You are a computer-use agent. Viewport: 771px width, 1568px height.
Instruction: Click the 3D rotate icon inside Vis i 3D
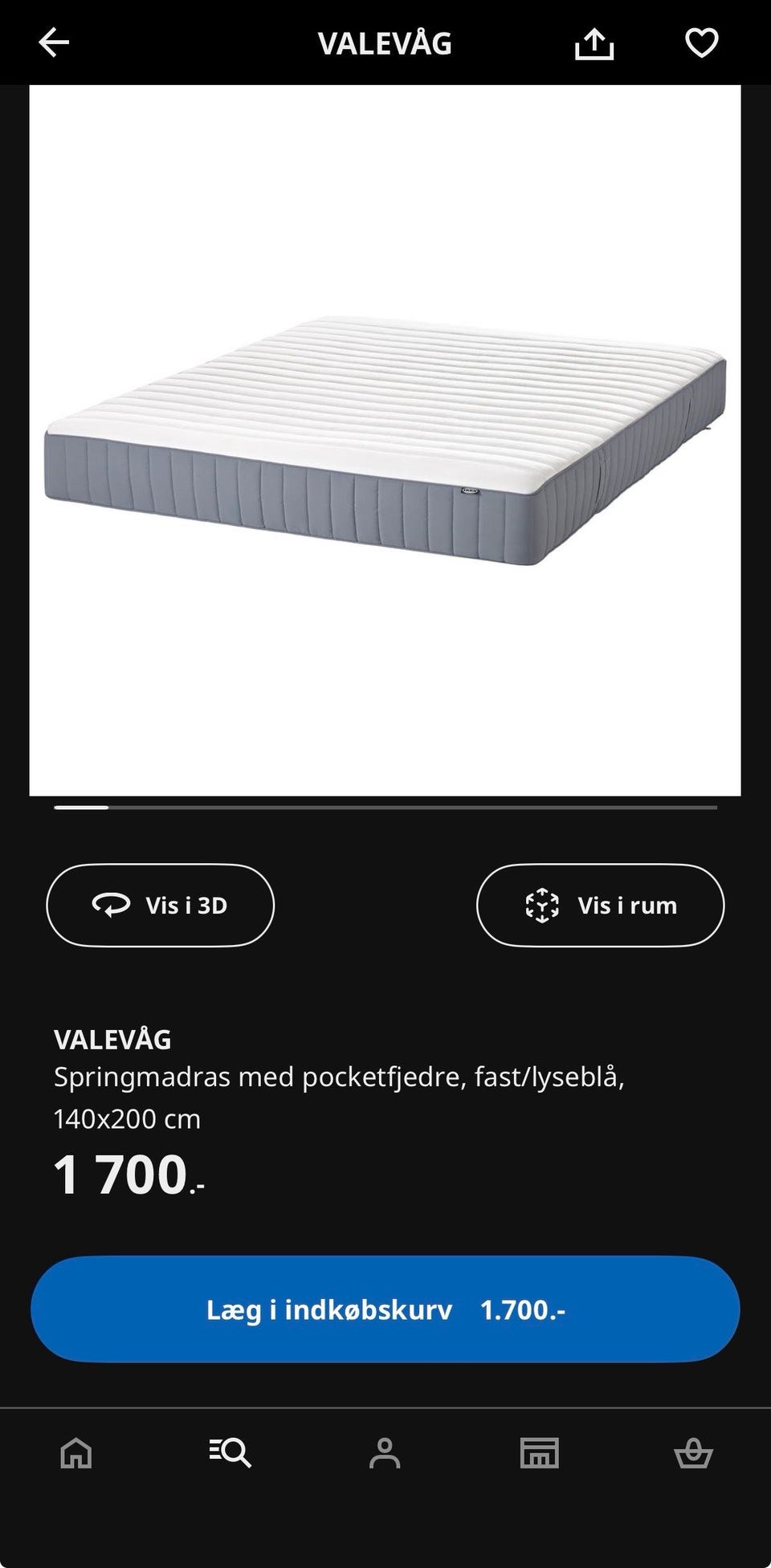click(112, 906)
